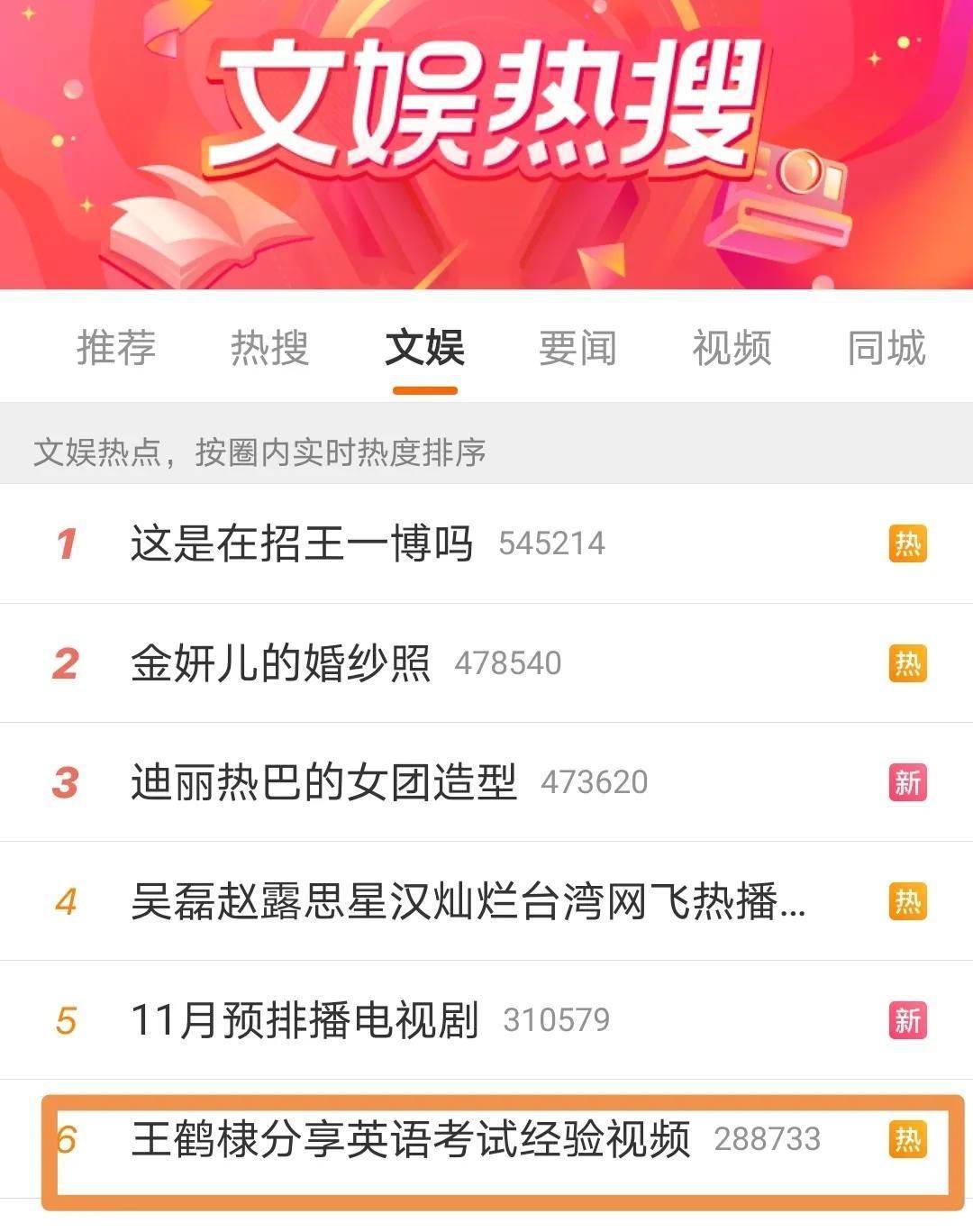Select the 文娱 tab
Screen dimensions: 973x1232
424,348
